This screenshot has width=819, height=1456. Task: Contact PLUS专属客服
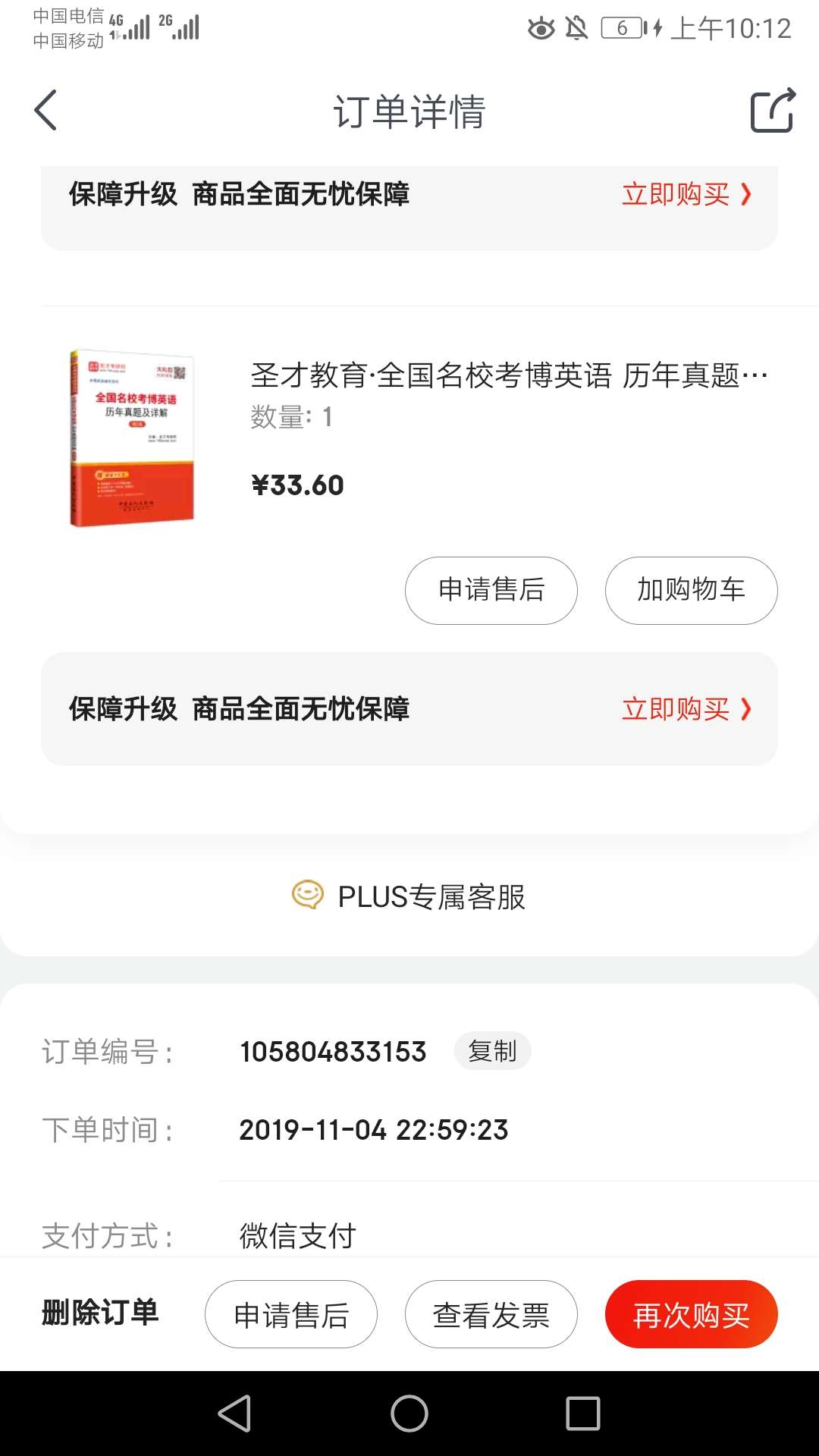(x=409, y=896)
